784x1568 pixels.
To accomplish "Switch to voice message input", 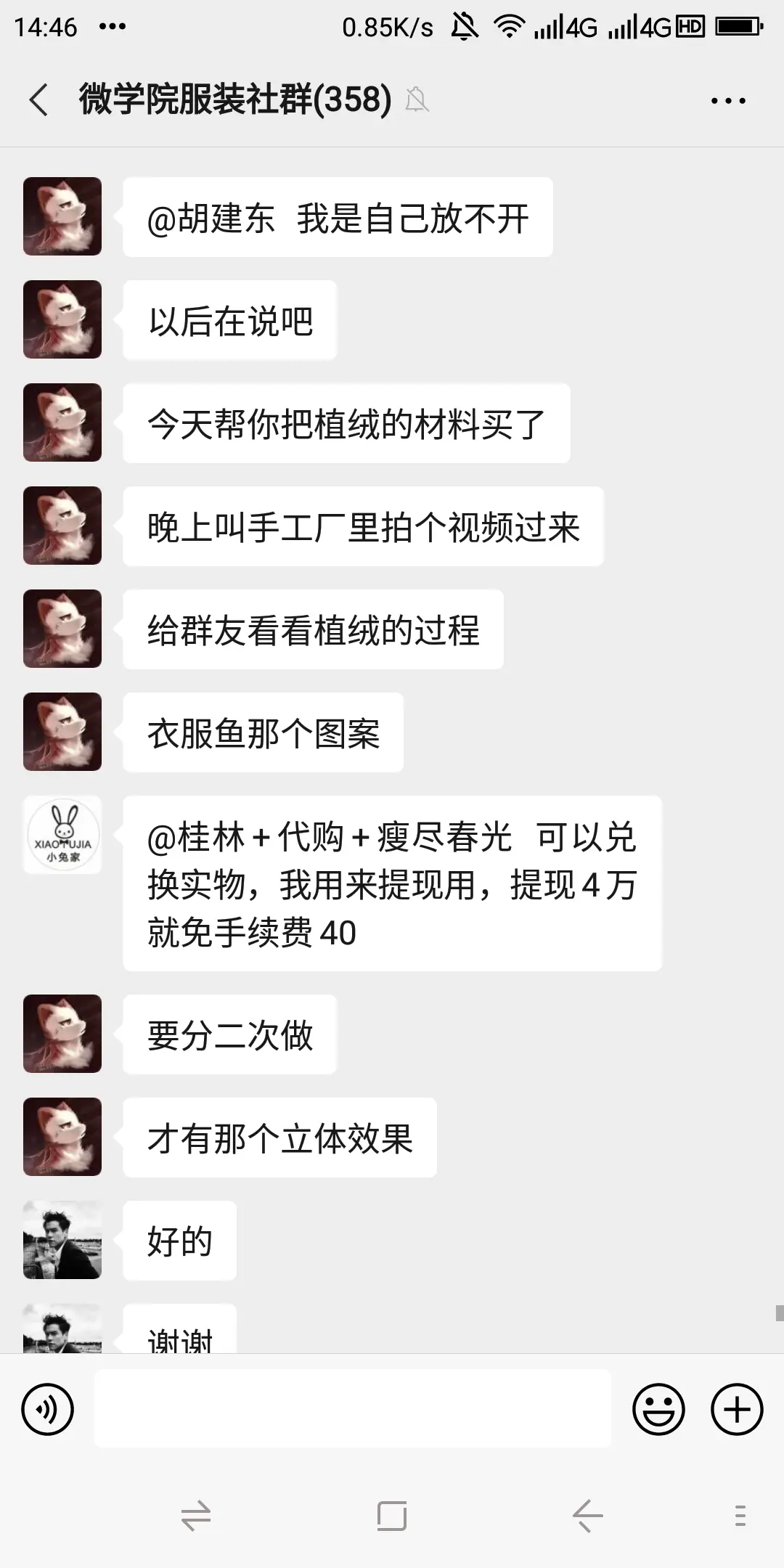I will pos(48,1410).
